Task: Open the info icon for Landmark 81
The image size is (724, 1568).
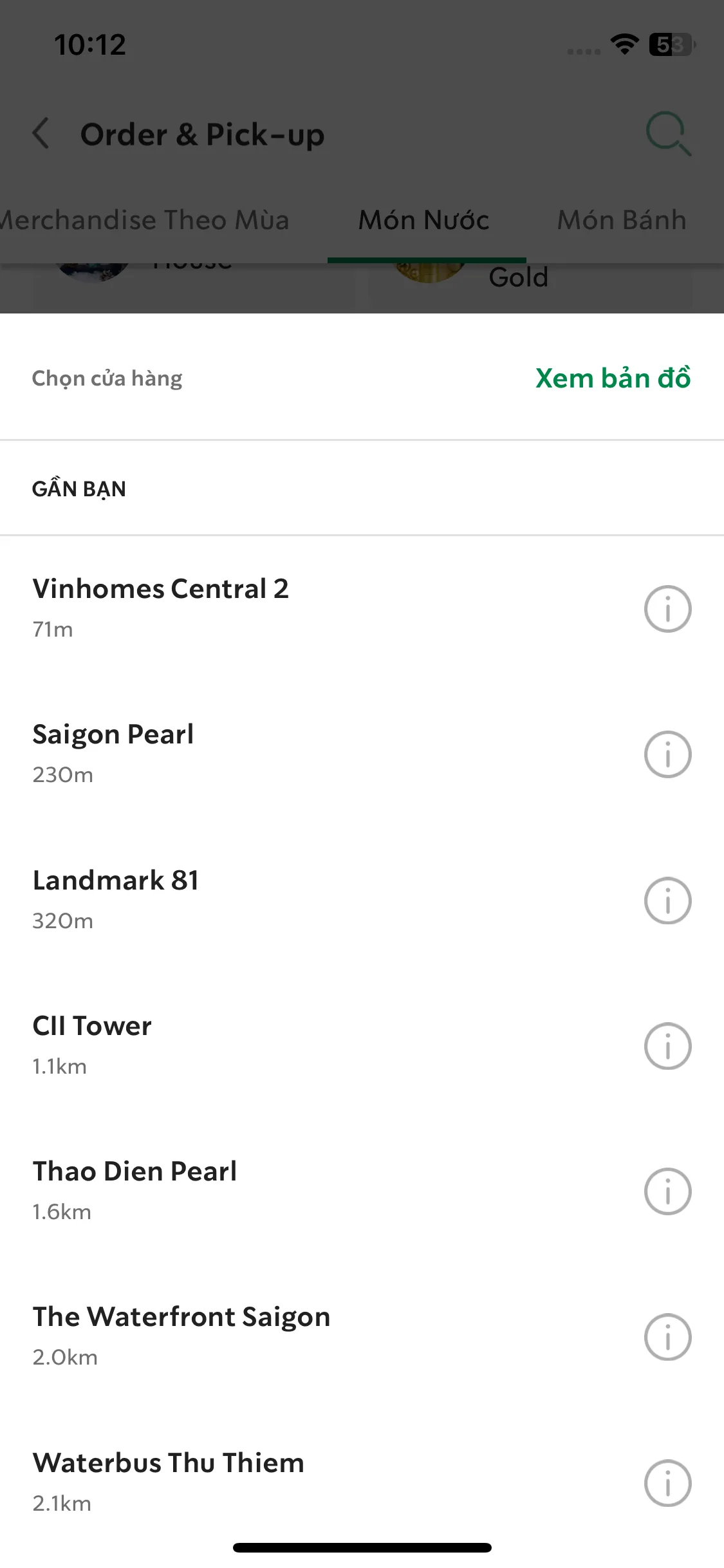Action: point(667,901)
